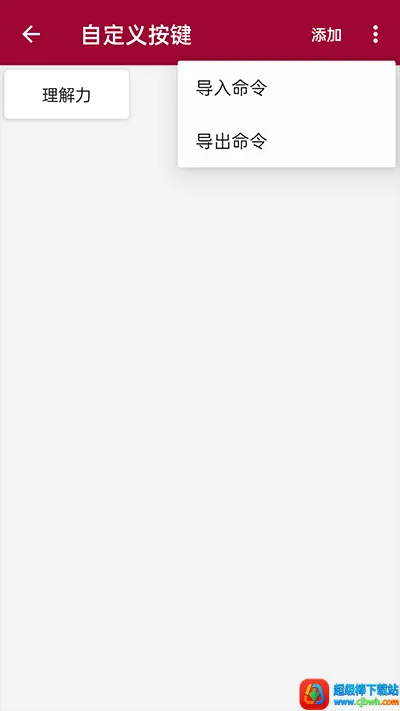Tap 添加 to add a custom key
The width and height of the screenshot is (400, 711).
[326, 35]
